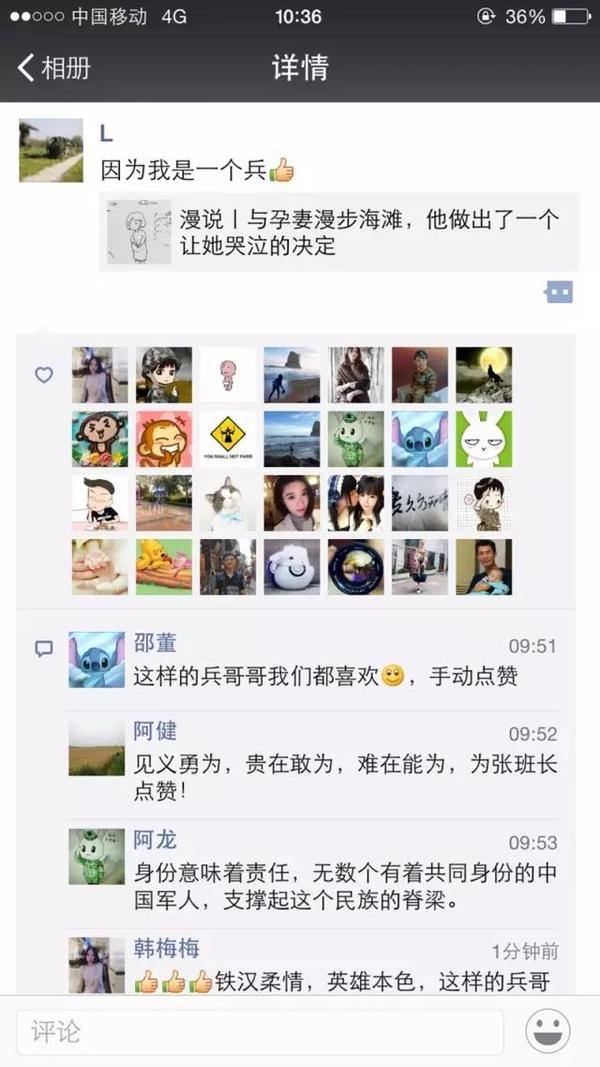This screenshot has width=600, height=1067.
Task: Reply to 阿龙's comment 身份意味着责任
Action: (345, 885)
